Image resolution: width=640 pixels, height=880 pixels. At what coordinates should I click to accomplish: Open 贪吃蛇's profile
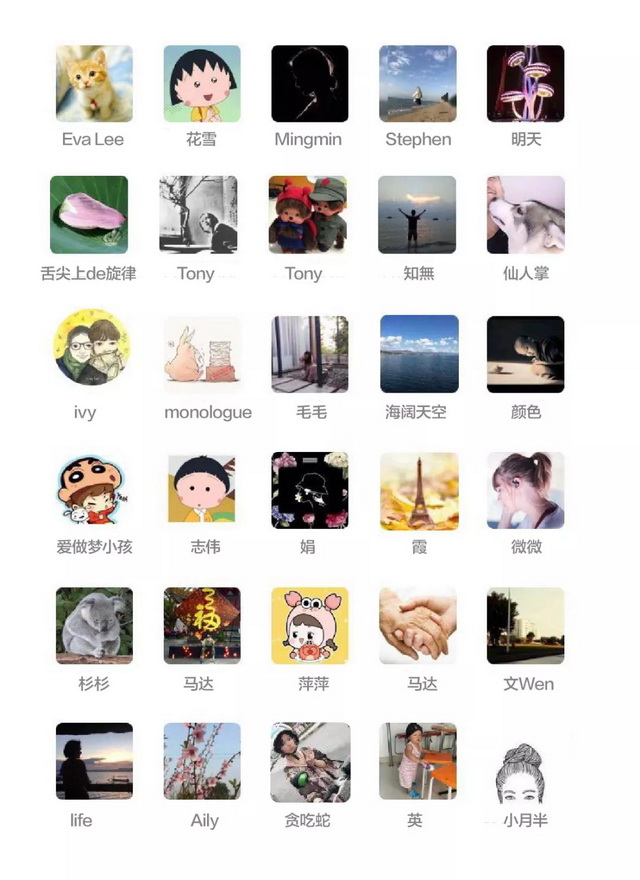309,762
